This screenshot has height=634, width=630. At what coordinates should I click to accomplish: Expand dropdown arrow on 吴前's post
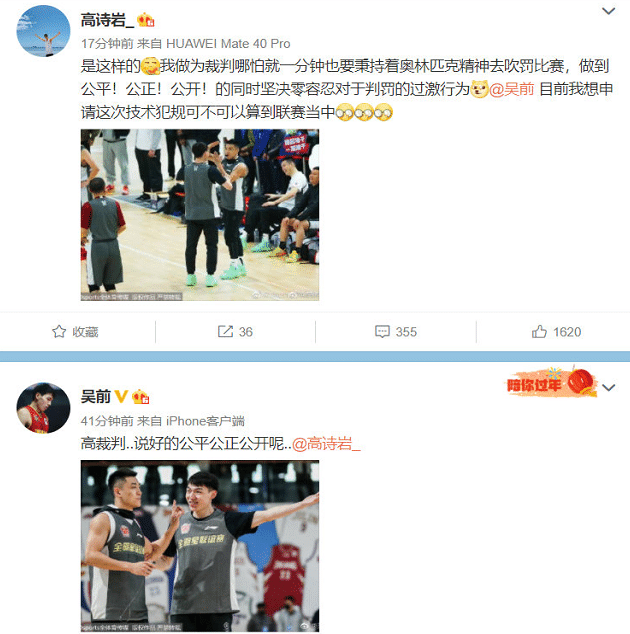(609, 387)
